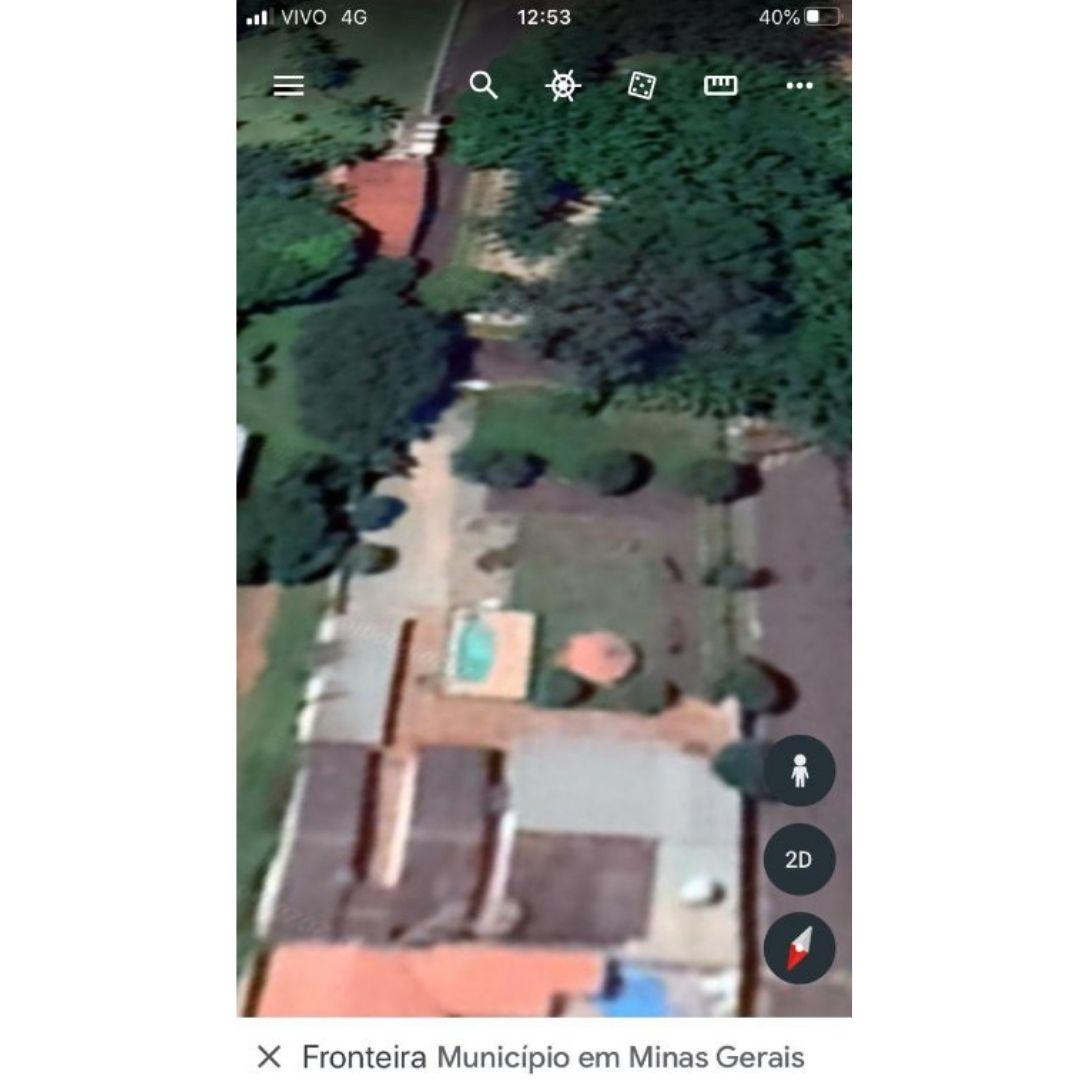
Task: Open the three-dot overflow menu
Action: coord(799,86)
